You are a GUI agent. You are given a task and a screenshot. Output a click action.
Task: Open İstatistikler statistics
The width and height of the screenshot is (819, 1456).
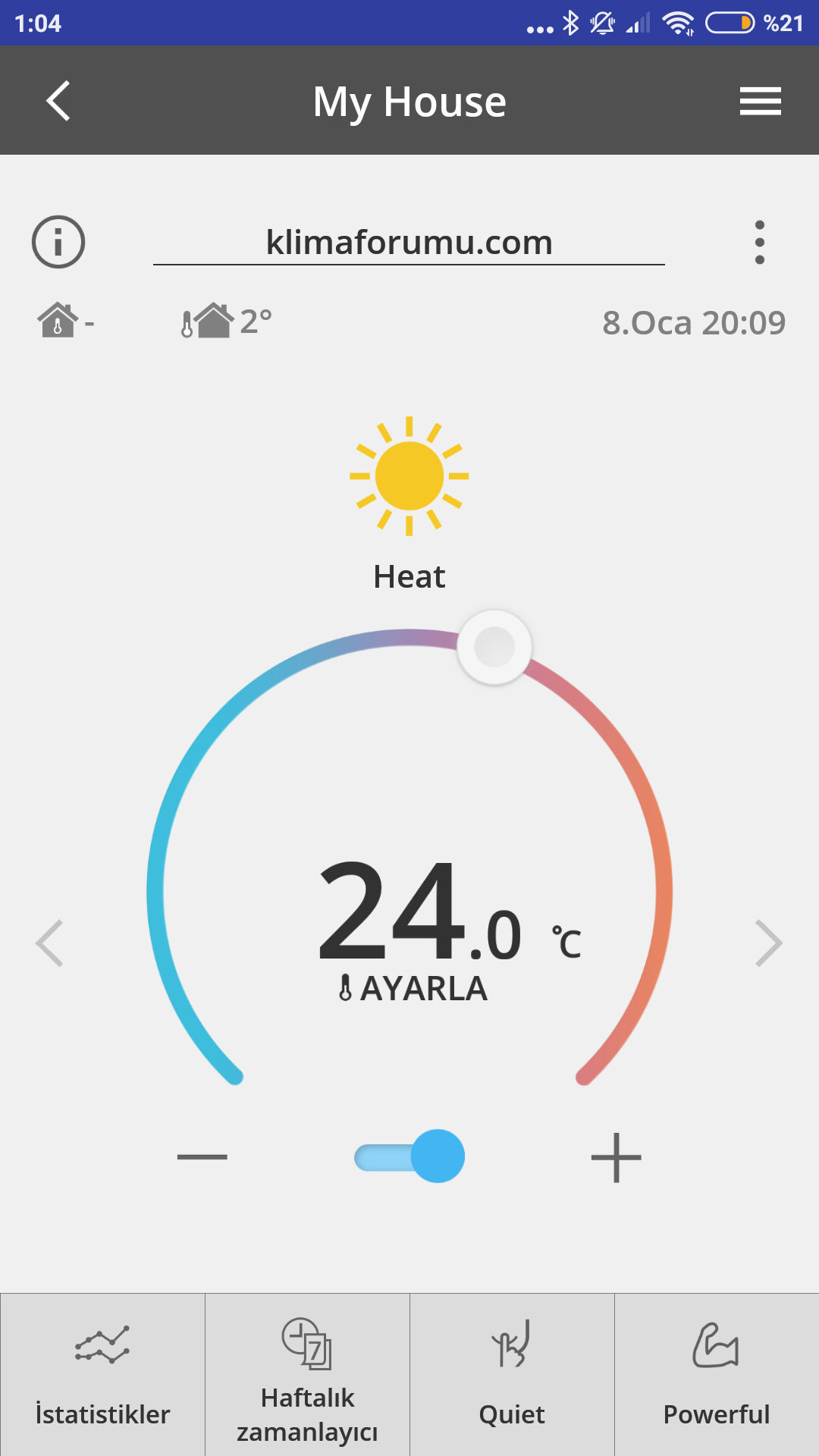(x=102, y=1374)
